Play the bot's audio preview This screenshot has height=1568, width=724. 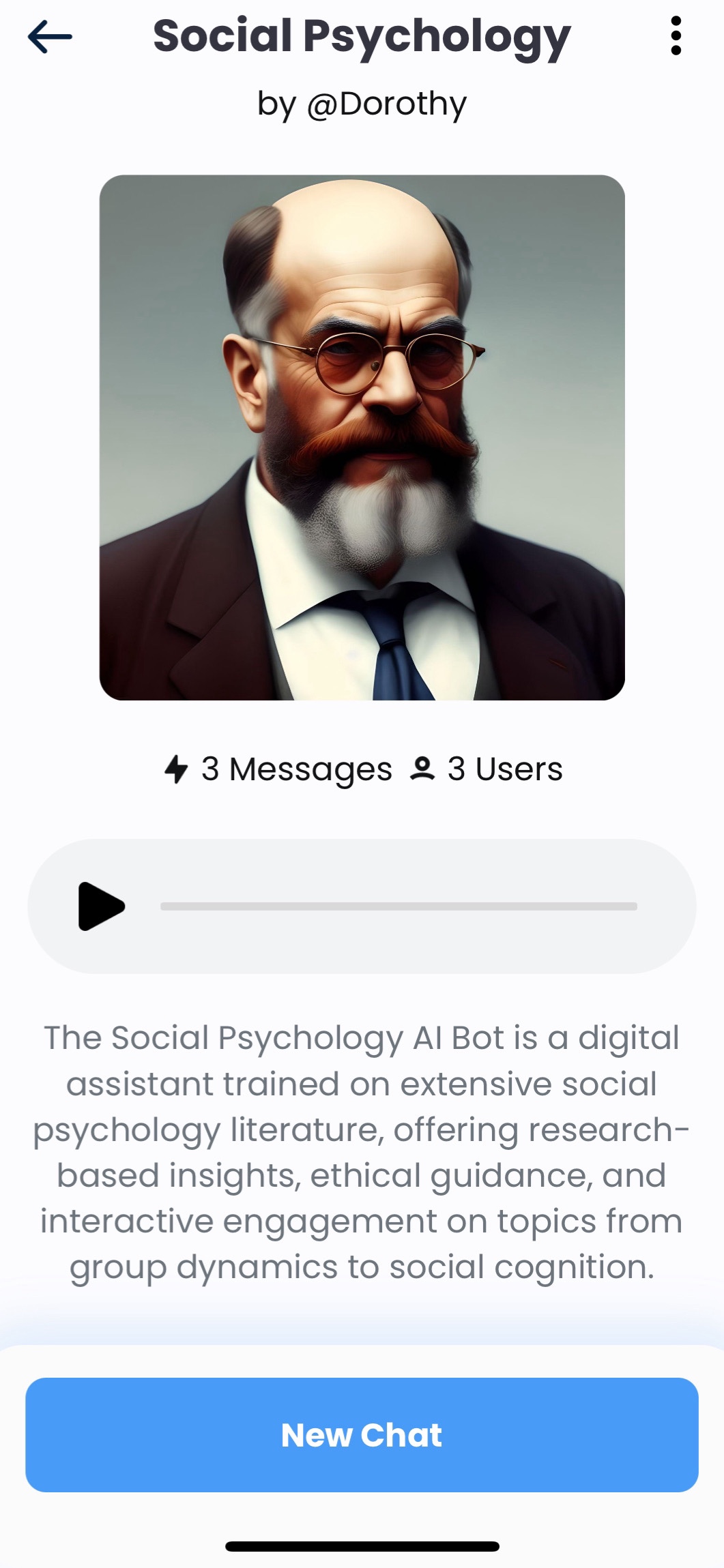click(x=101, y=906)
